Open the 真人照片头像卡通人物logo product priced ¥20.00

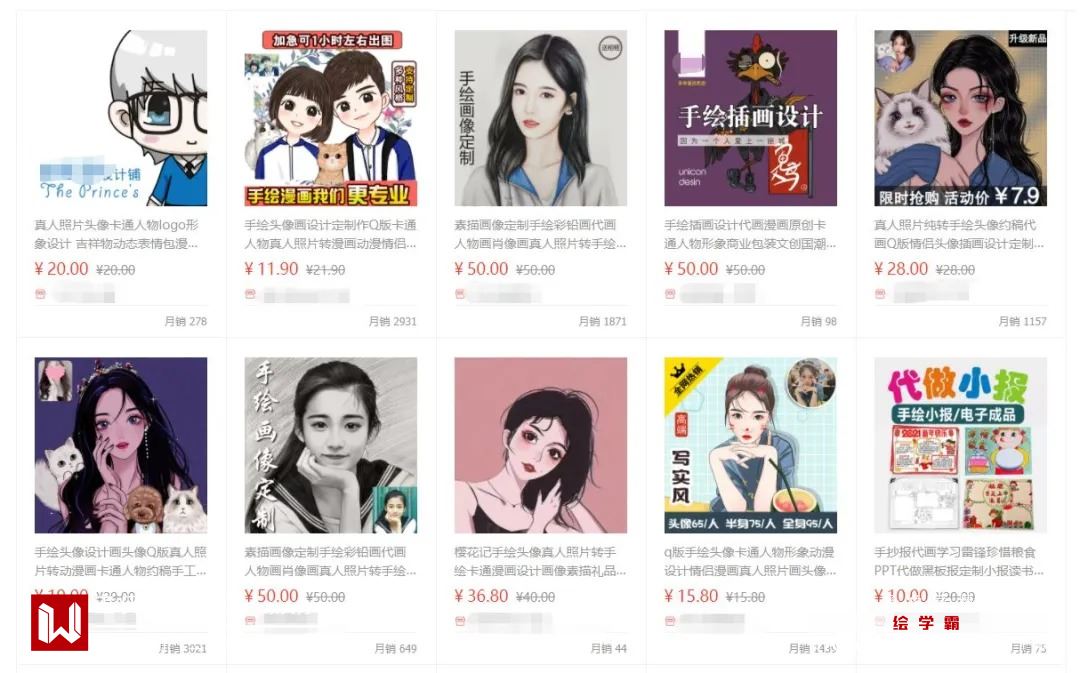click(121, 118)
